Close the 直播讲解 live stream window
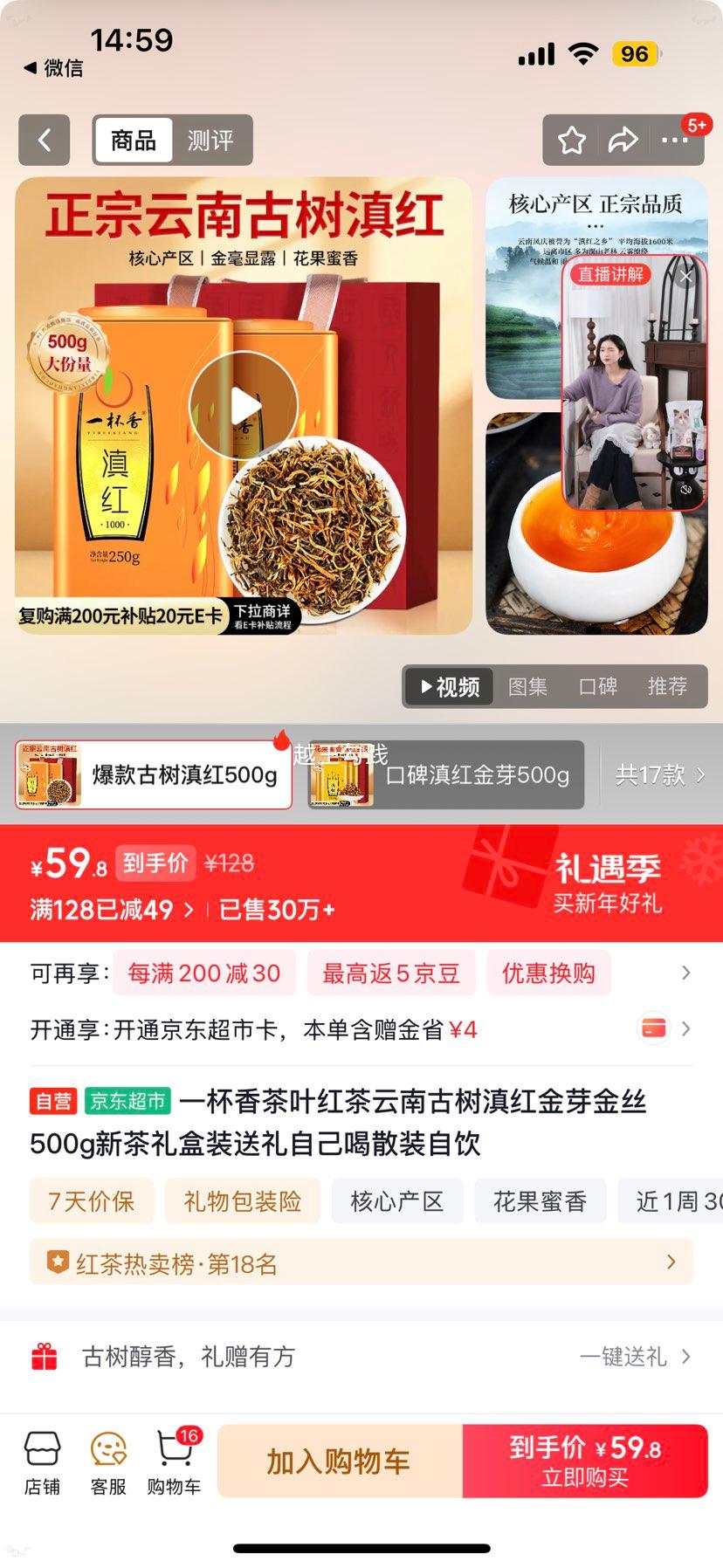Viewport: 723px width, 1568px height. (686, 277)
